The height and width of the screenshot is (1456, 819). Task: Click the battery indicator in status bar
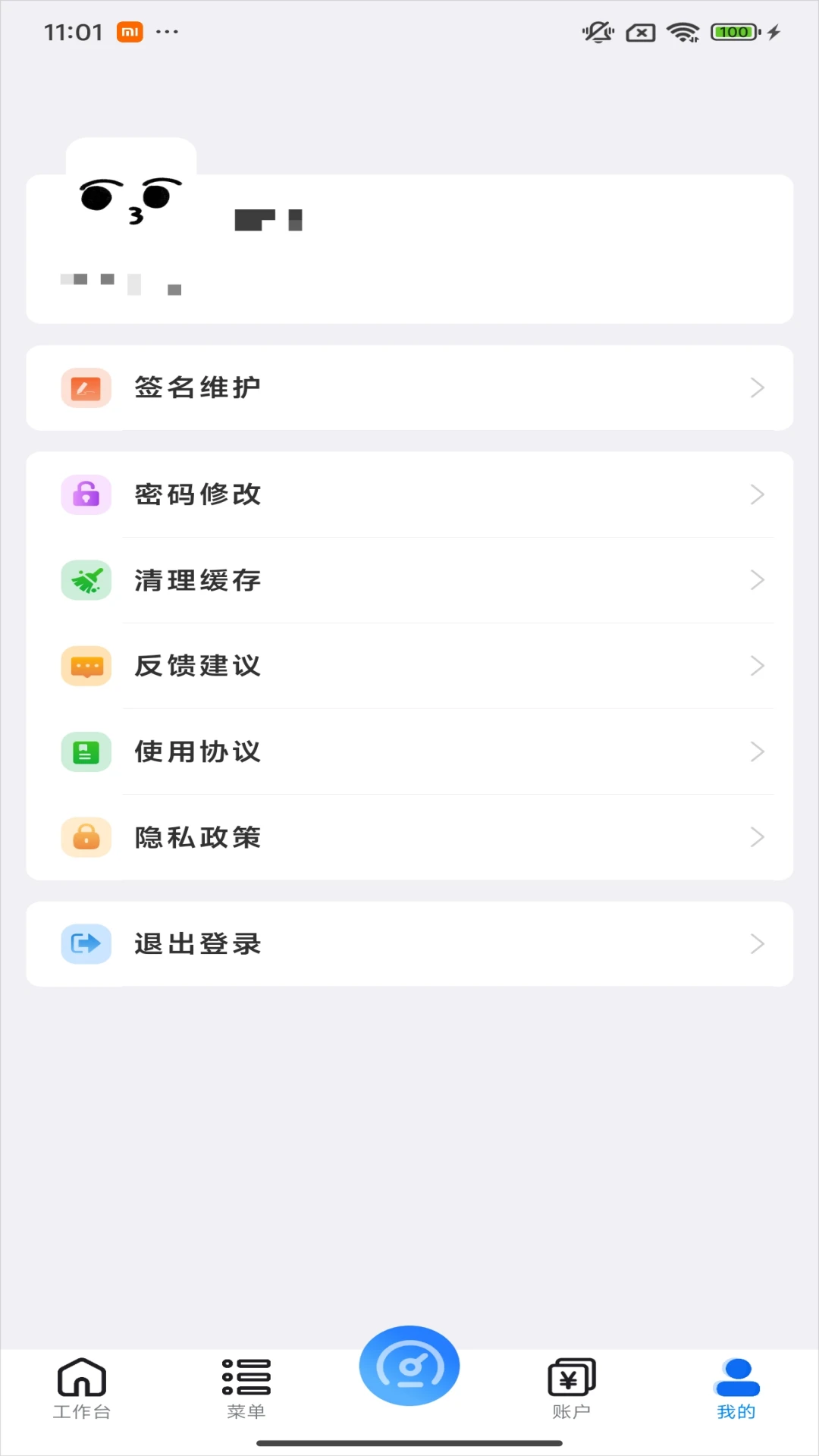(732, 32)
